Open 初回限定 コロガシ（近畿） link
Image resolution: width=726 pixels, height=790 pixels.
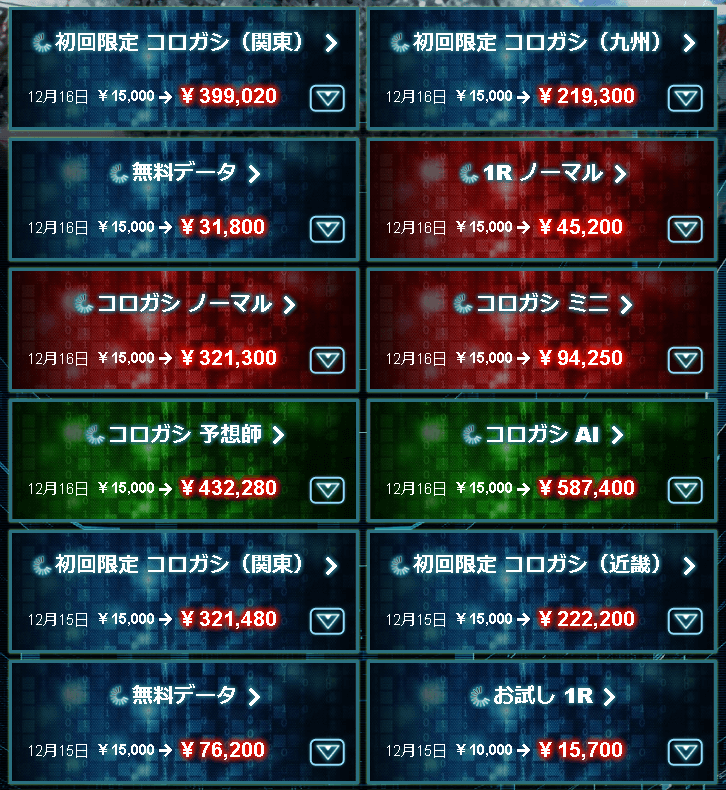tap(541, 565)
